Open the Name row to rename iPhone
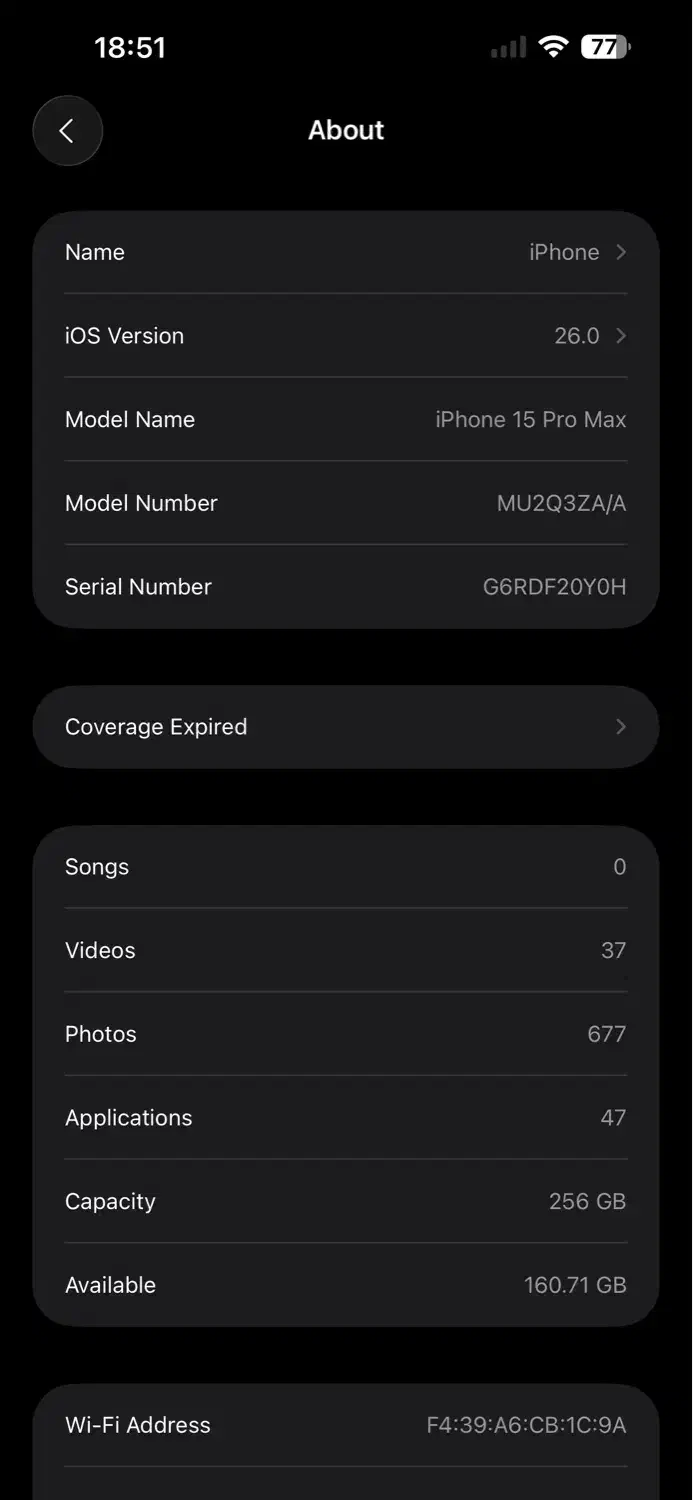 pos(345,252)
